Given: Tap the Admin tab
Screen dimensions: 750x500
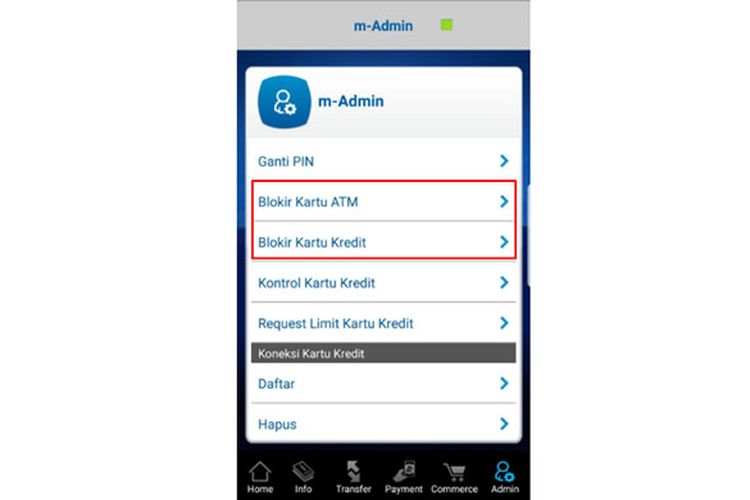Looking at the screenshot, I should click(504, 478).
